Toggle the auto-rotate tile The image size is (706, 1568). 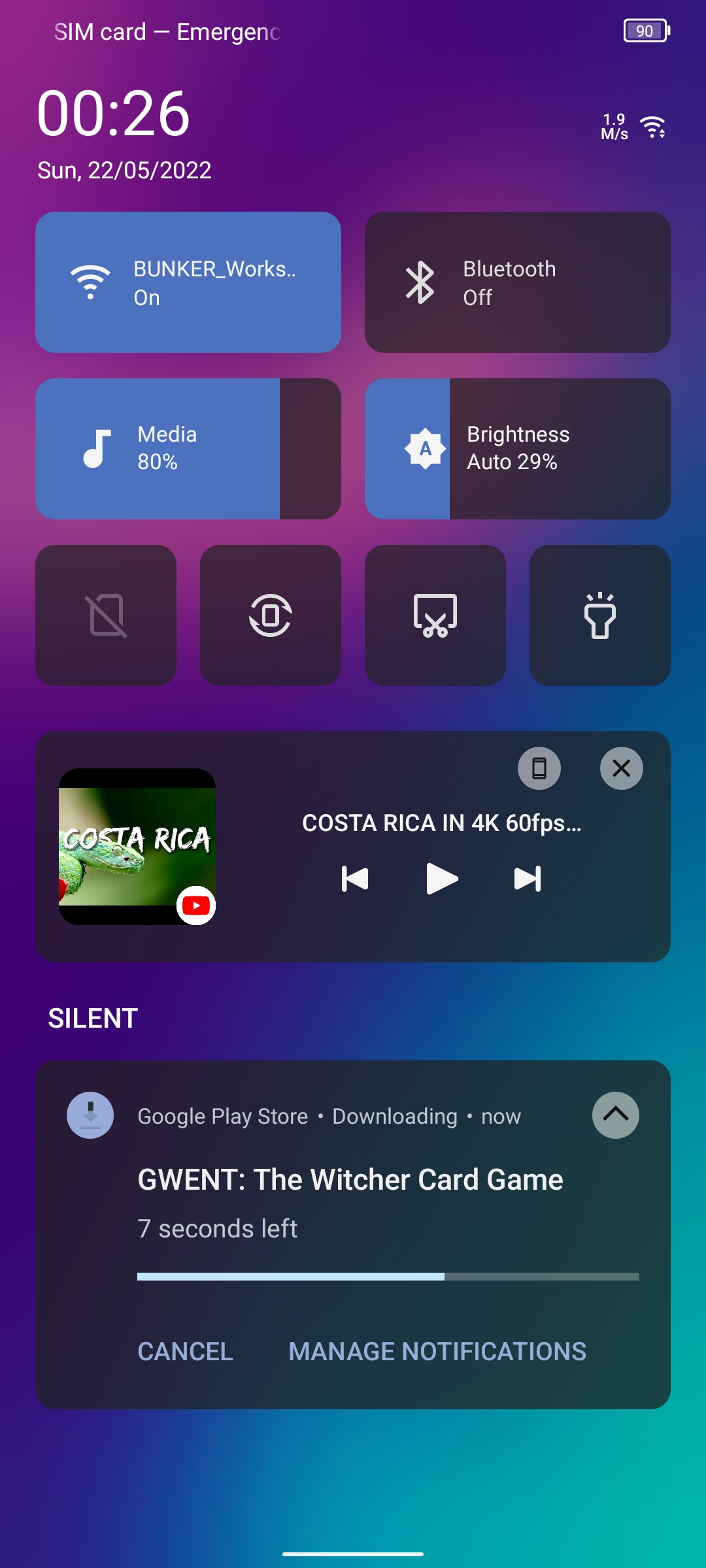point(271,615)
